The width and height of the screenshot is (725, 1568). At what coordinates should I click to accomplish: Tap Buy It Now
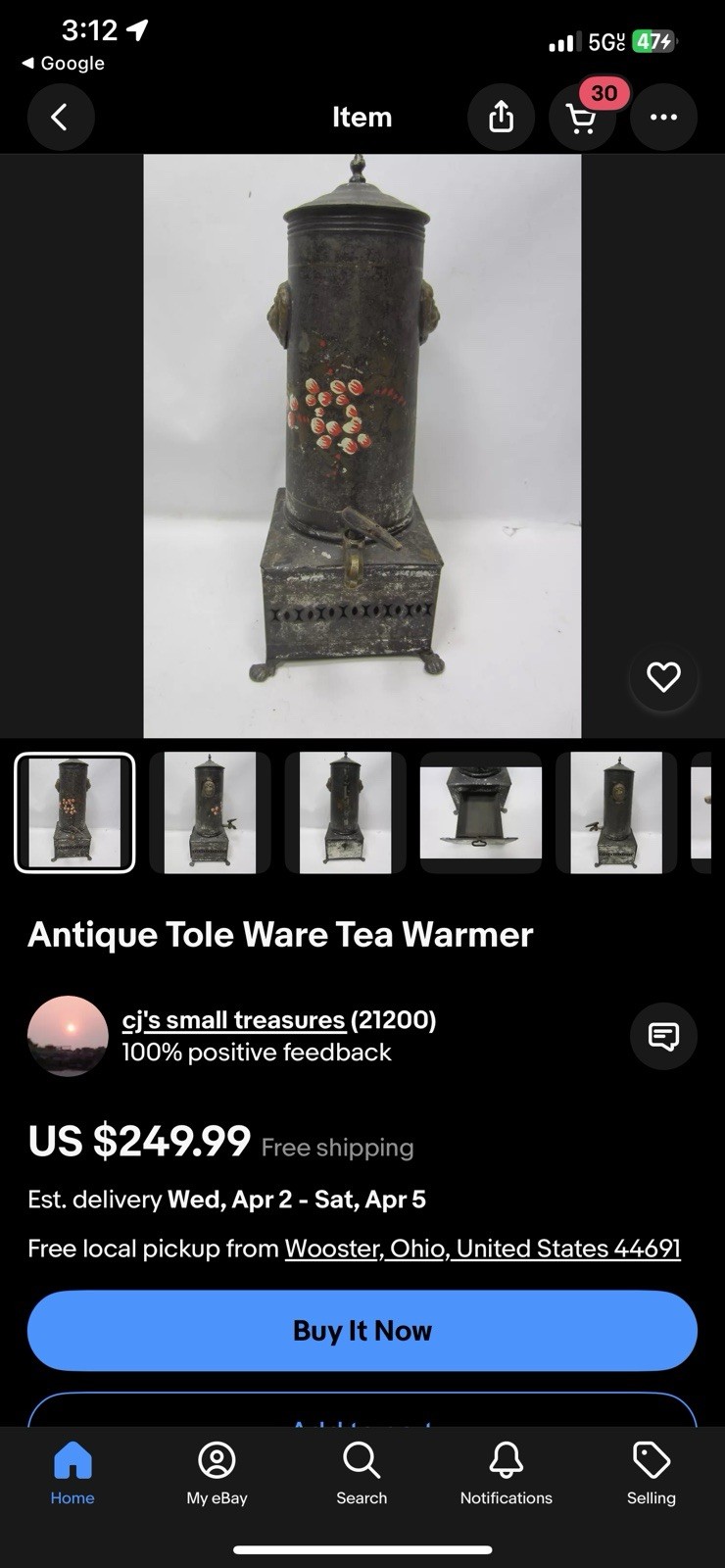click(362, 1331)
